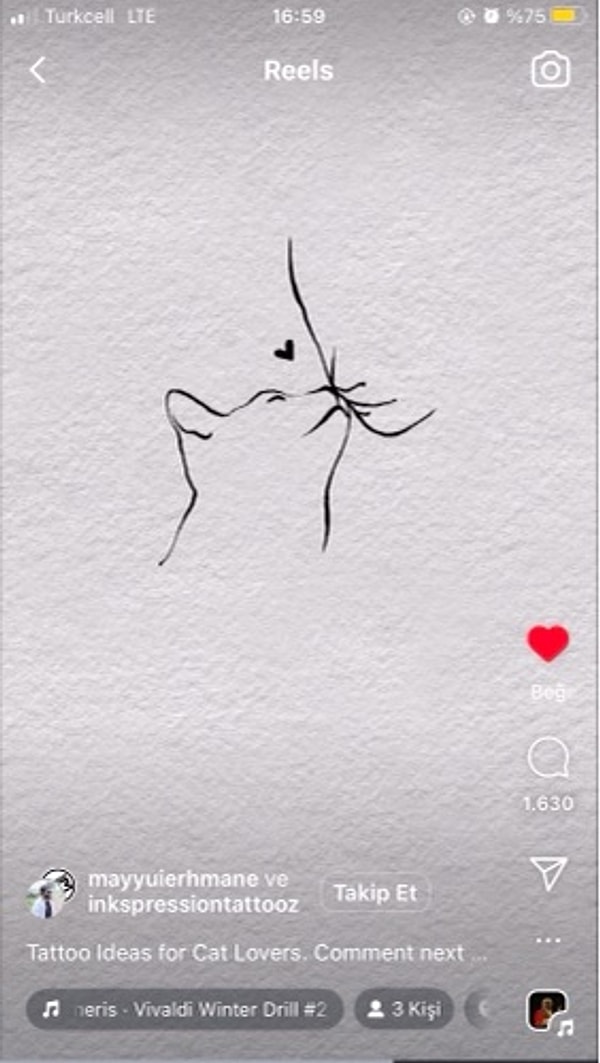Open the comments on this reel
Viewport: 600px width, 1063px height.
(x=548, y=759)
